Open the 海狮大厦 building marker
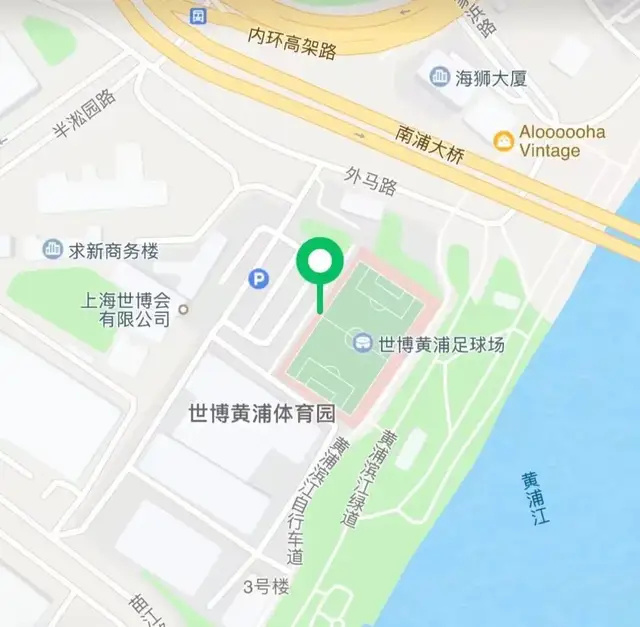640x627 pixels. pyautogui.click(x=440, y=76)
